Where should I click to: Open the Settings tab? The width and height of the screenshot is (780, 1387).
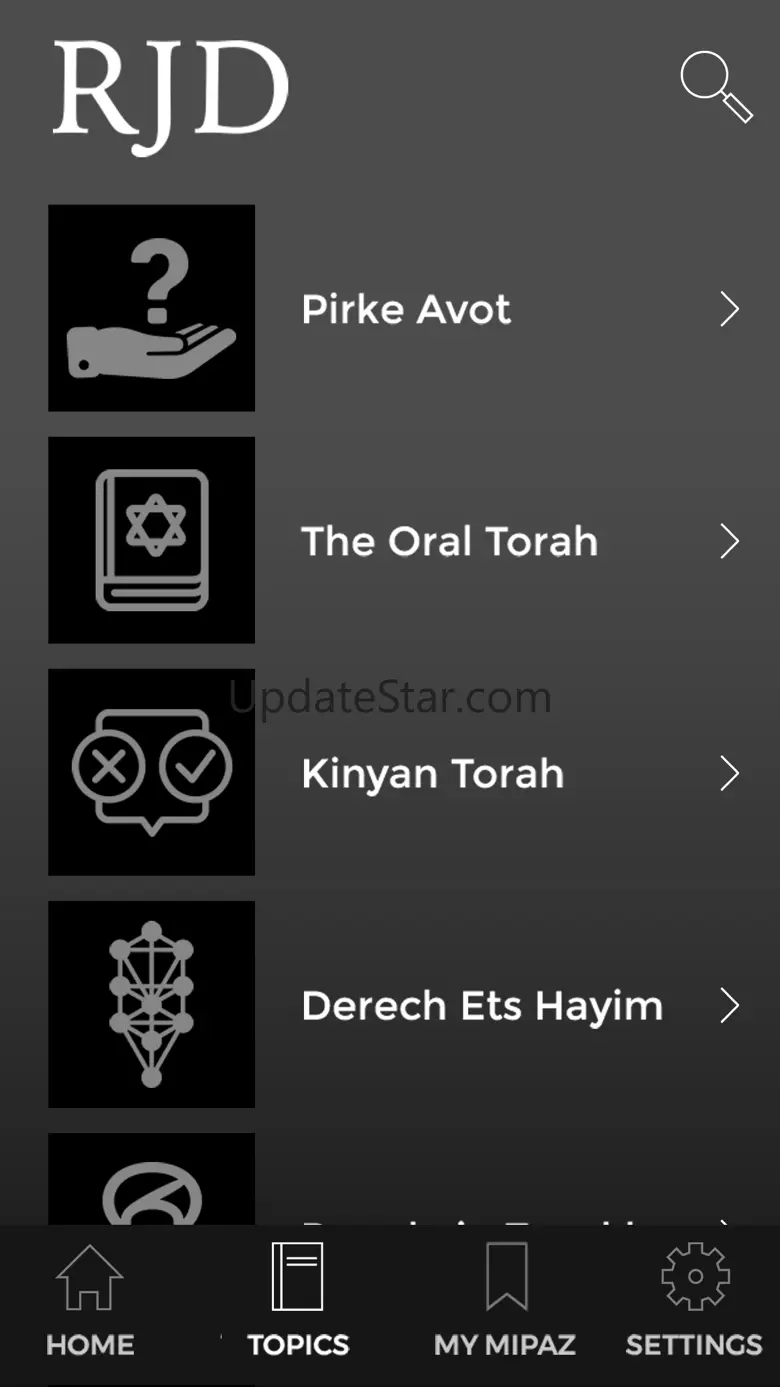point(694,1300)
